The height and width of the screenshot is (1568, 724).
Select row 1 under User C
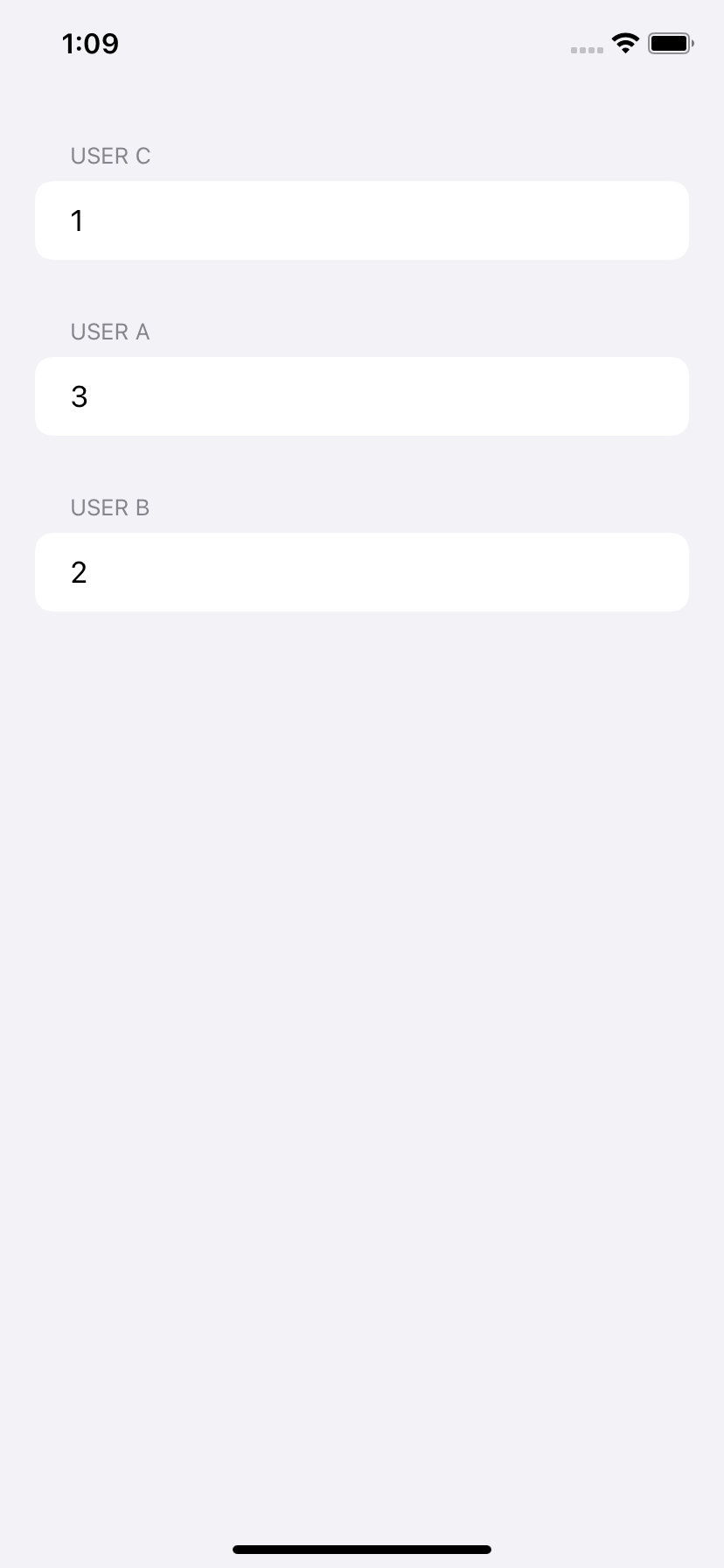coord(362,220)
